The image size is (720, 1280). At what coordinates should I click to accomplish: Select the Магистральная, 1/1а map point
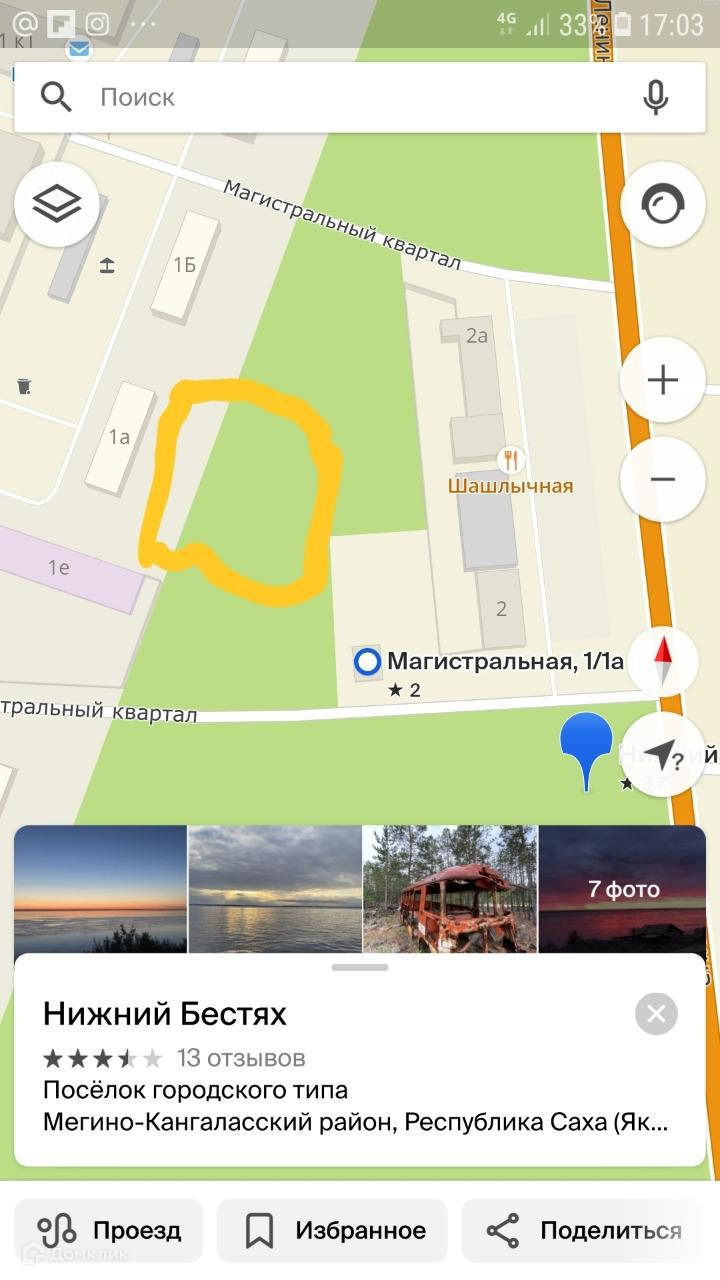click(368, 661)
